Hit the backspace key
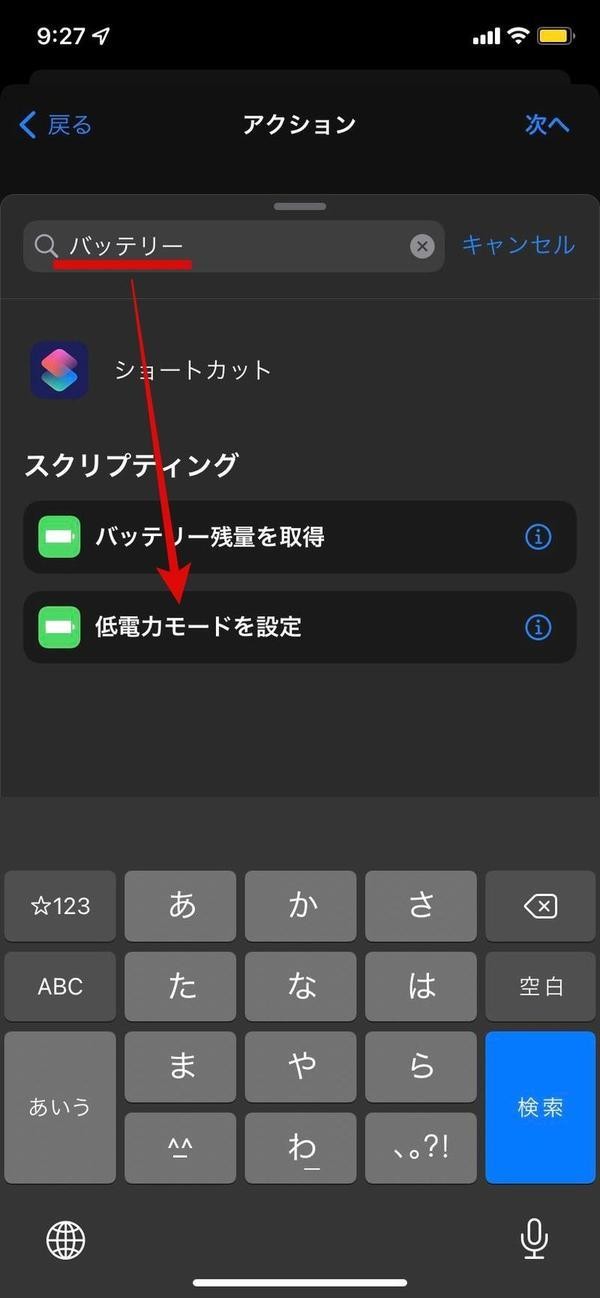The image size is (600, 1298). coord(540,906)
